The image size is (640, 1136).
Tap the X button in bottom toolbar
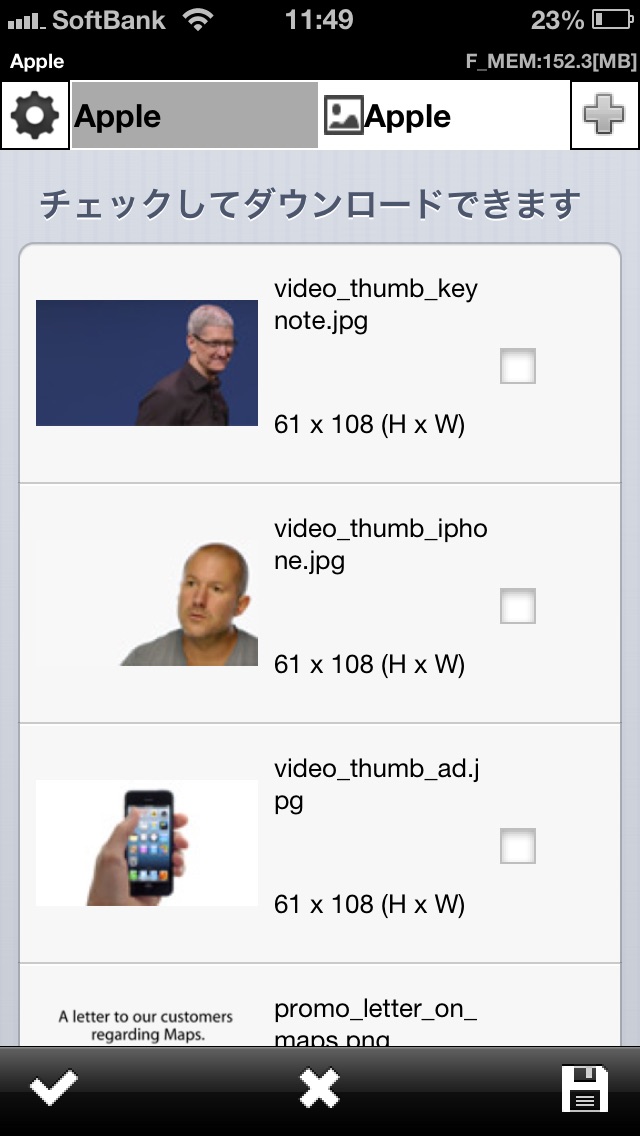click(x=319, y=1088)
